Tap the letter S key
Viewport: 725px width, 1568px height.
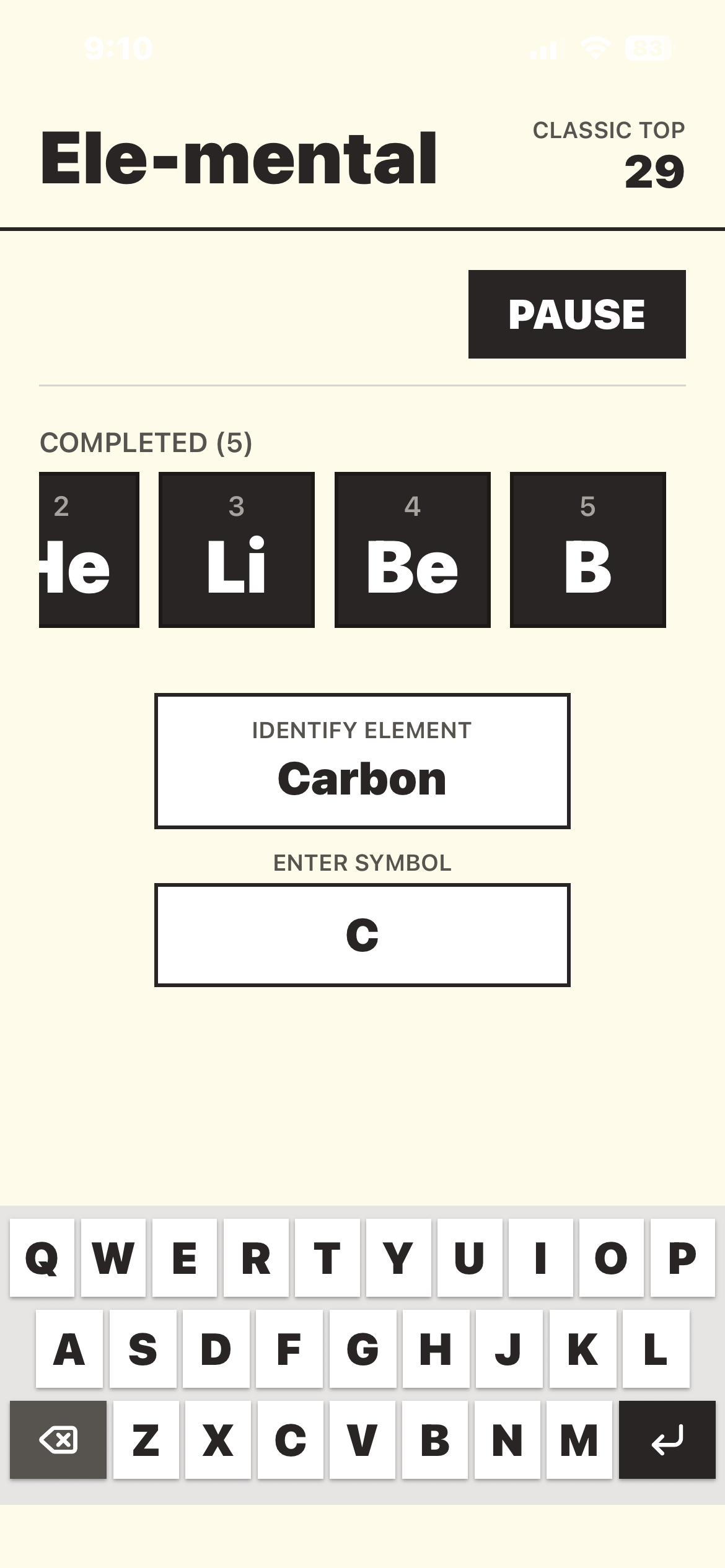143,1349
